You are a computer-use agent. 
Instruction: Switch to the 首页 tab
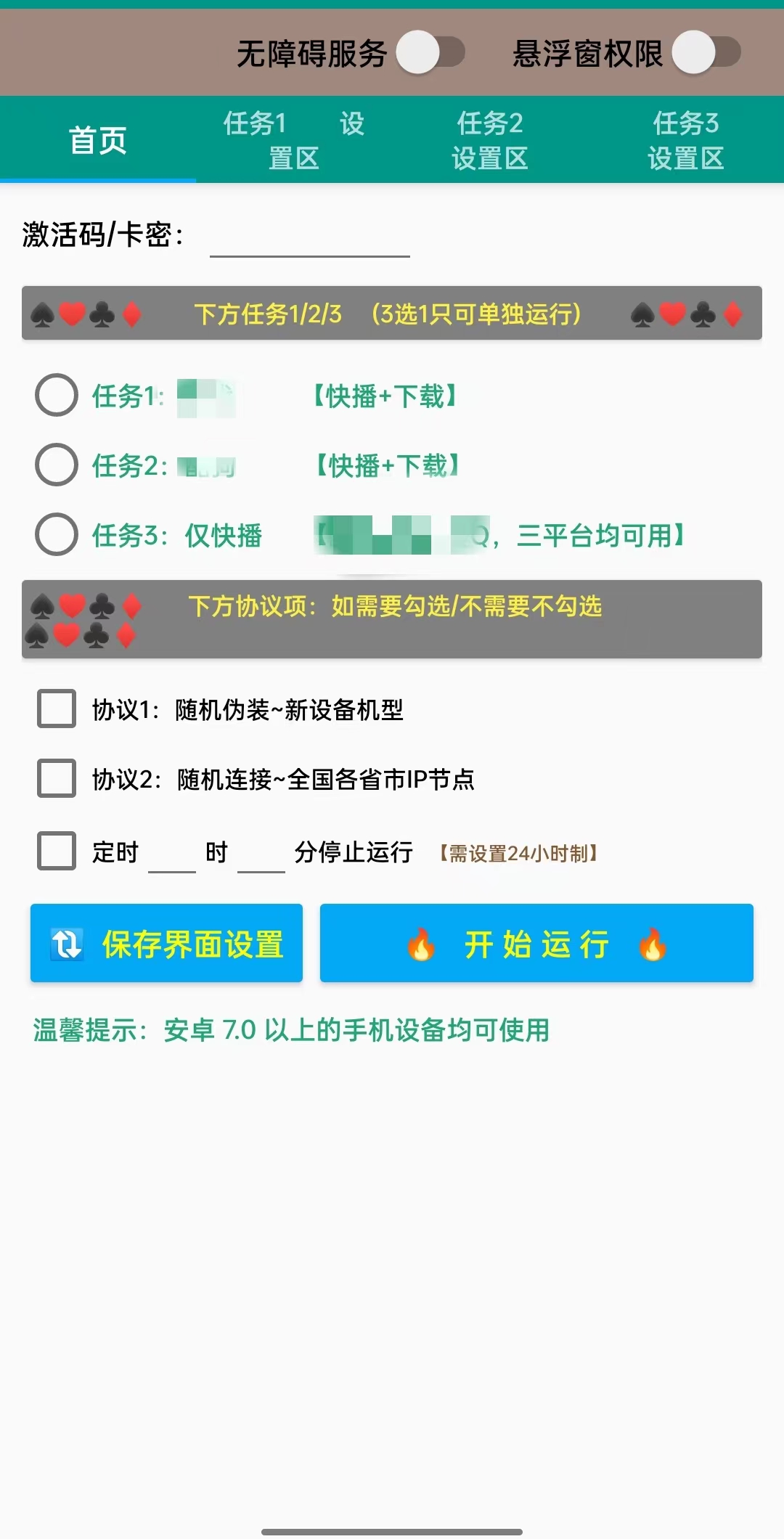[98, 139]
